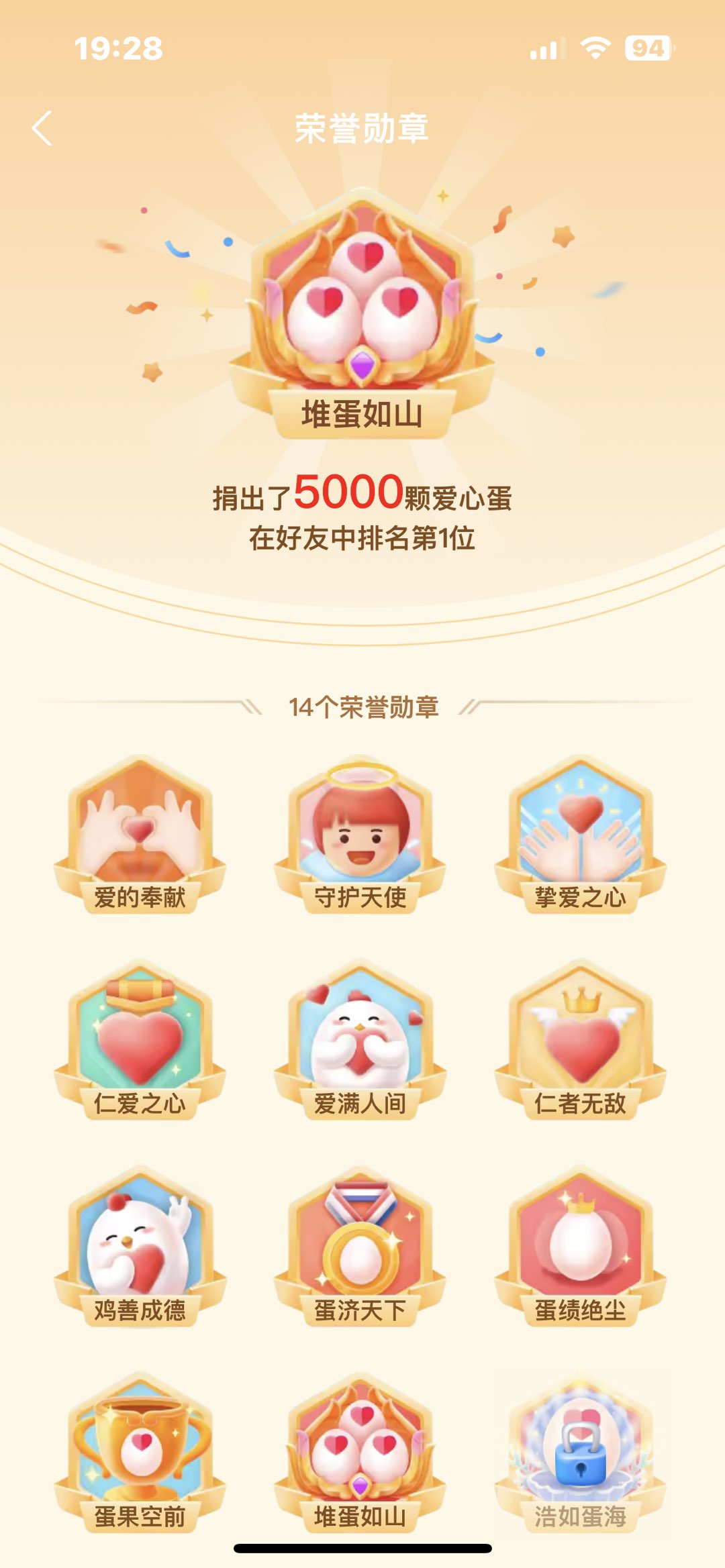The height and width of the screenshot is (1568, 725).
Task: Open the 堆蛋如山 badge in the grid
Action: 360,1452
